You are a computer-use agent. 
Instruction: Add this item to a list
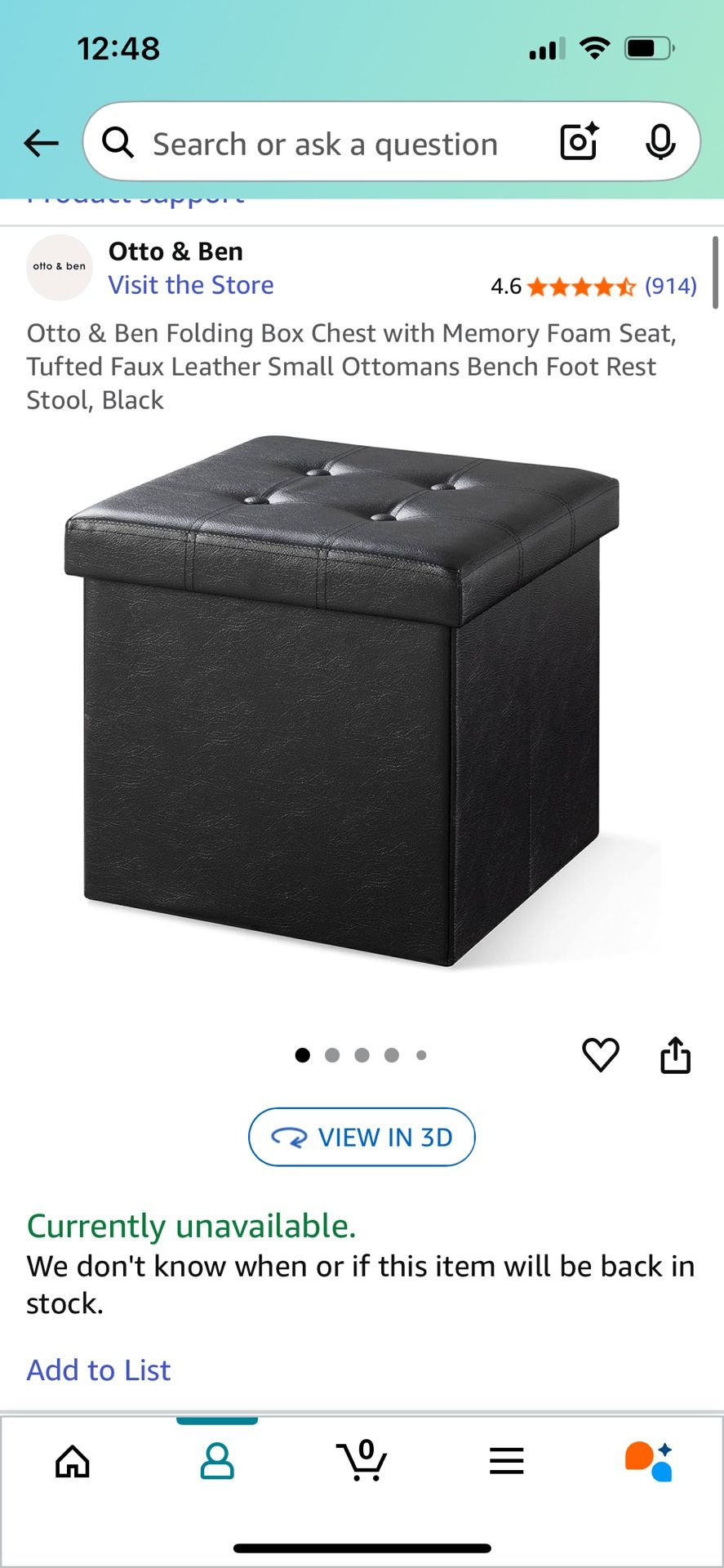tap(99, 1370)
